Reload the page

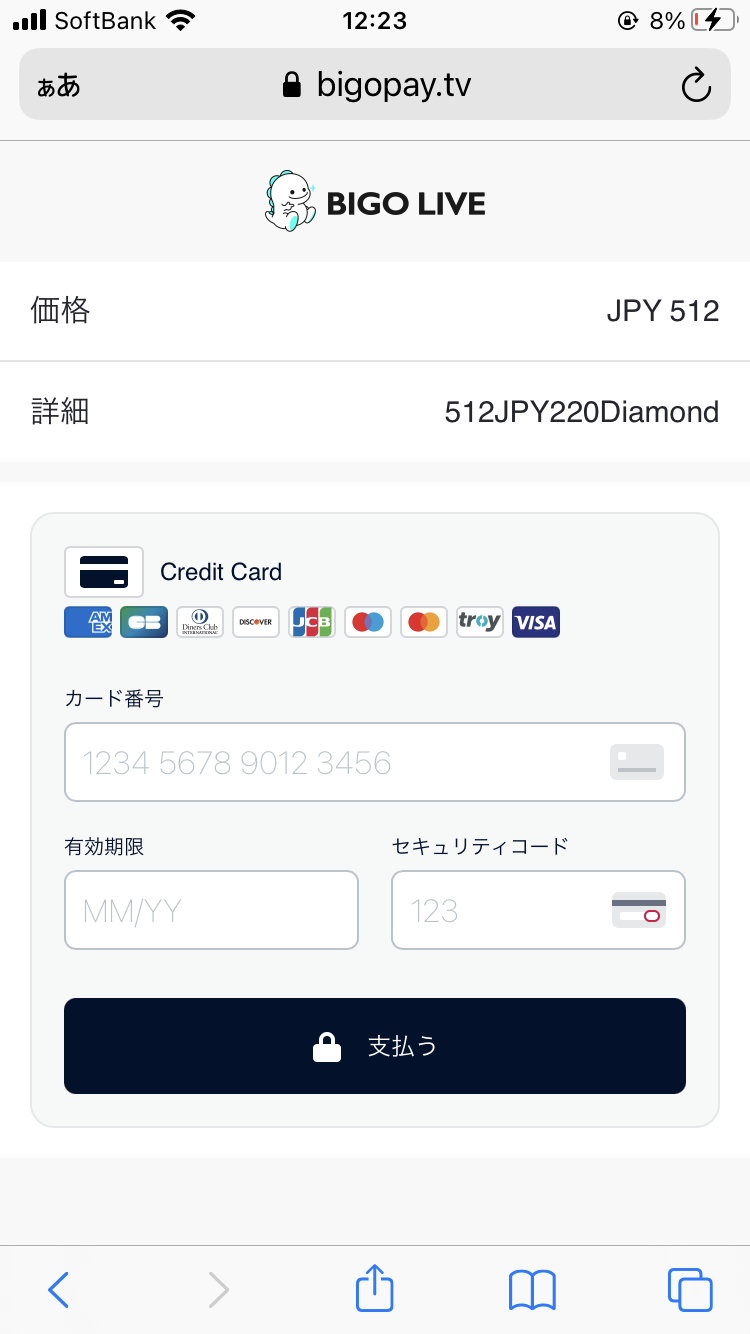coord(696,84)
